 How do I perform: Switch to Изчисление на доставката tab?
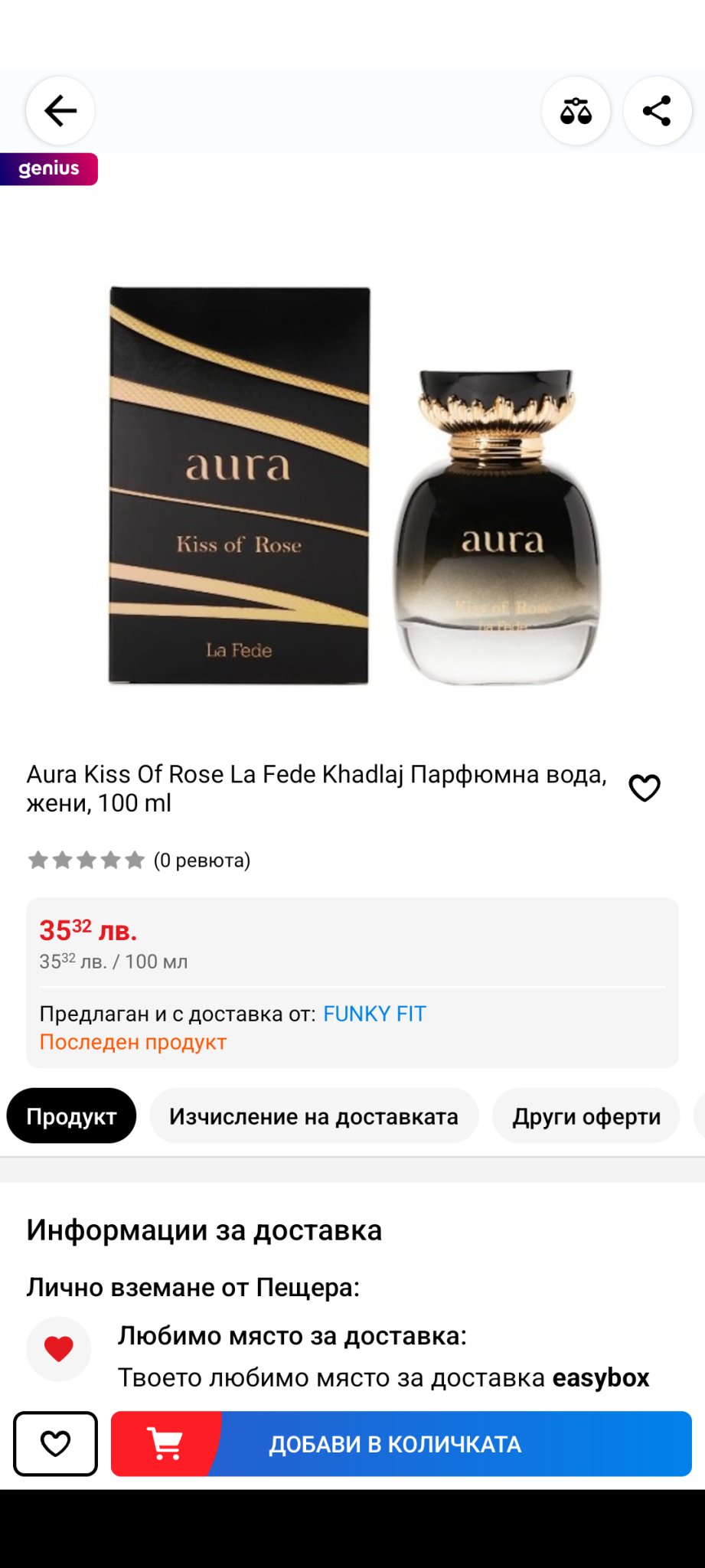tap(314, 1116)
